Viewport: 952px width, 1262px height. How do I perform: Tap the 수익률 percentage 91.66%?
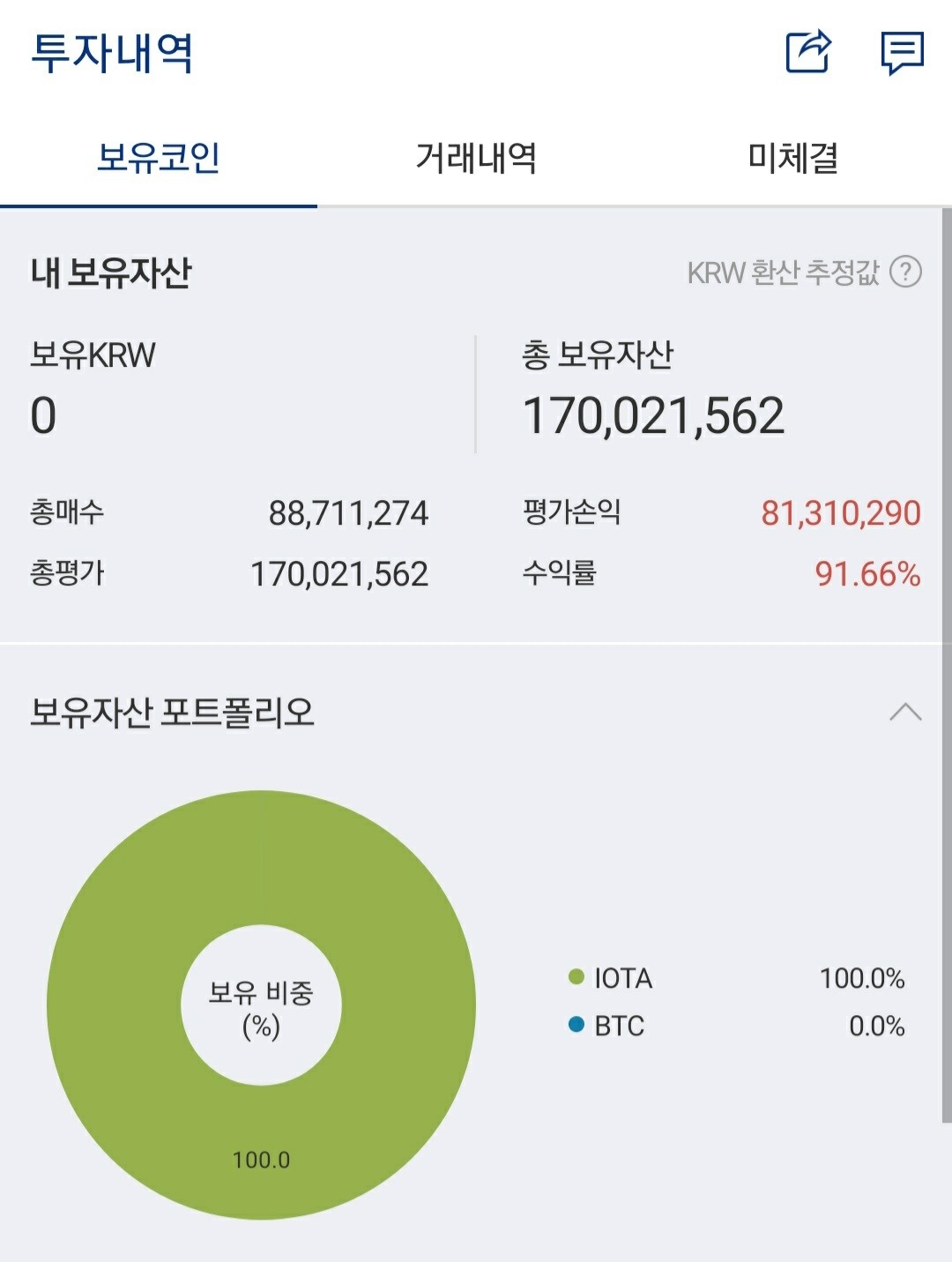pyautogui.click(x=864, y=574)
